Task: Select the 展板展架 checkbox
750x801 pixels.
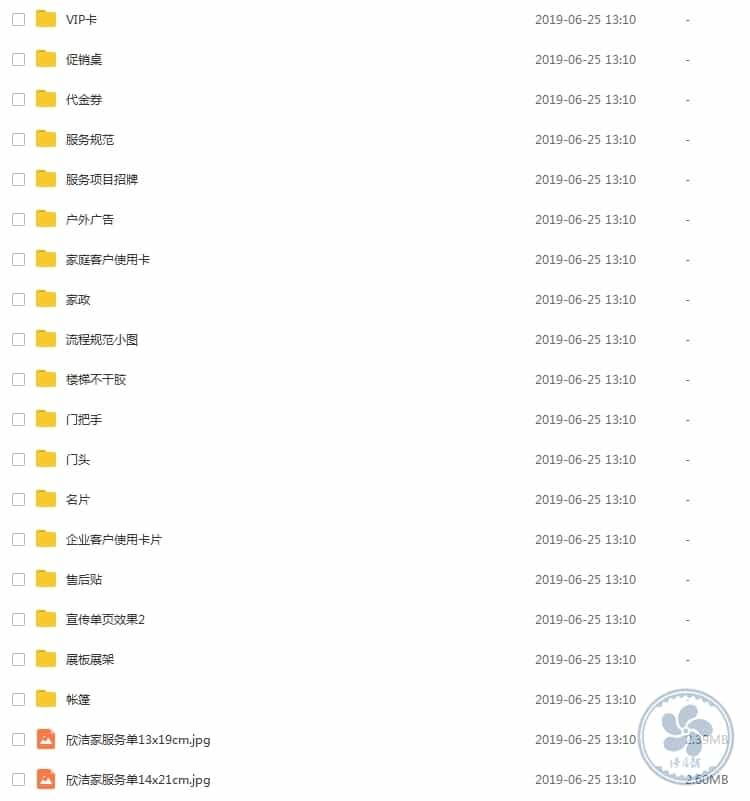Action: [18, 660]
